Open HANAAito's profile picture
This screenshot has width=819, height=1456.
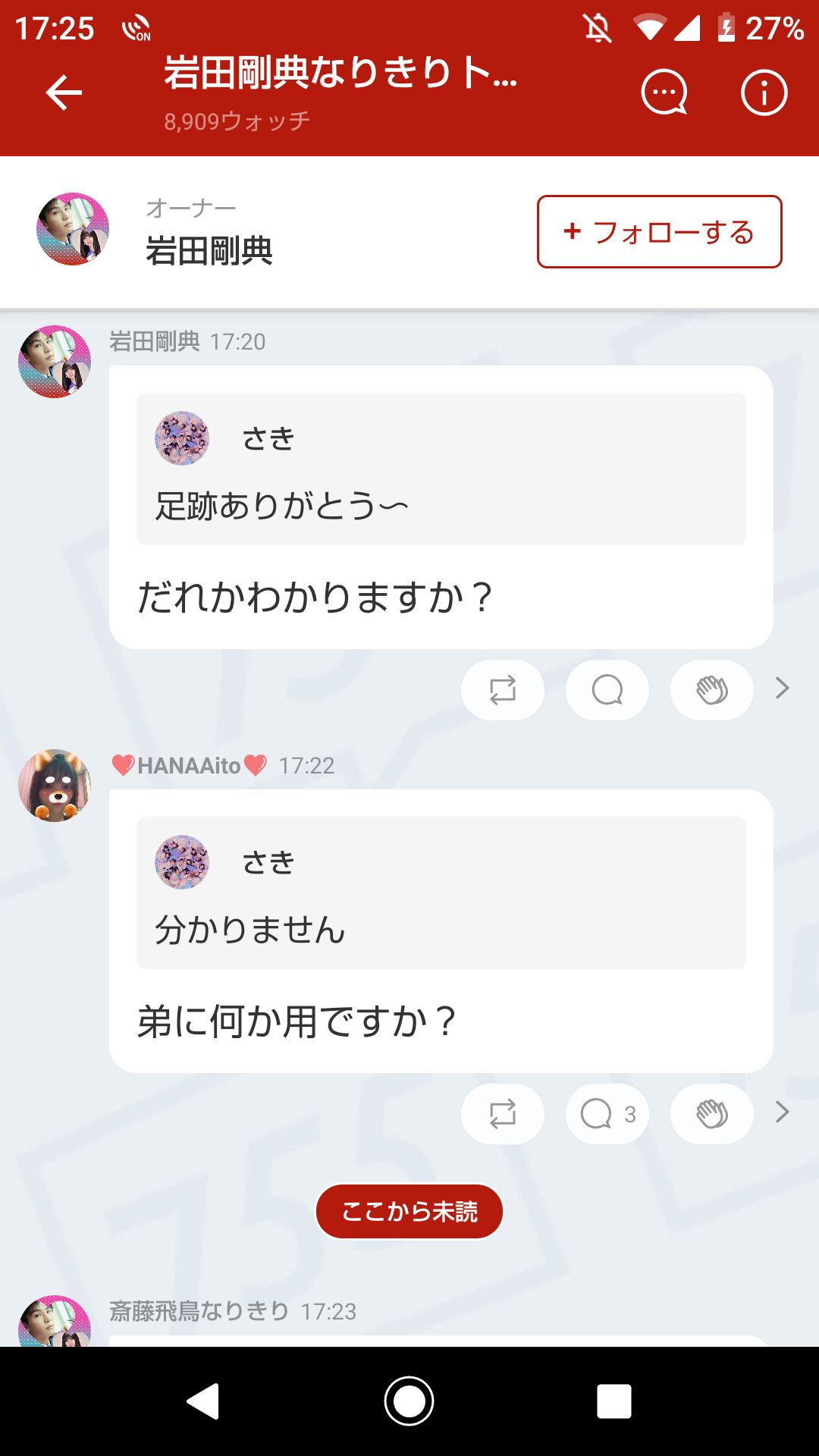coord(55,784)
